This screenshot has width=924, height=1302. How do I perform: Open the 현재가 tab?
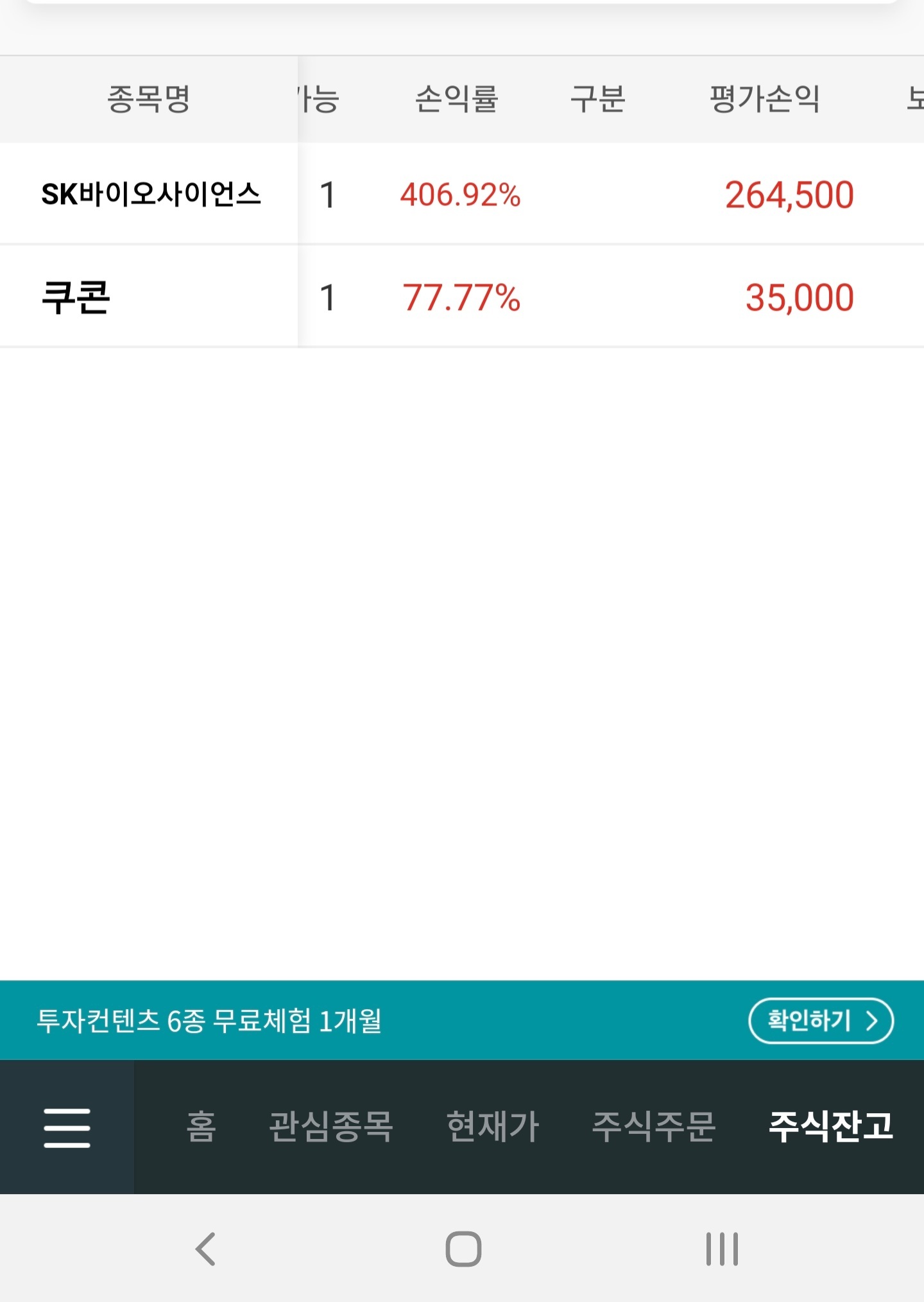pyautogui.click(x=493, y=1127)
